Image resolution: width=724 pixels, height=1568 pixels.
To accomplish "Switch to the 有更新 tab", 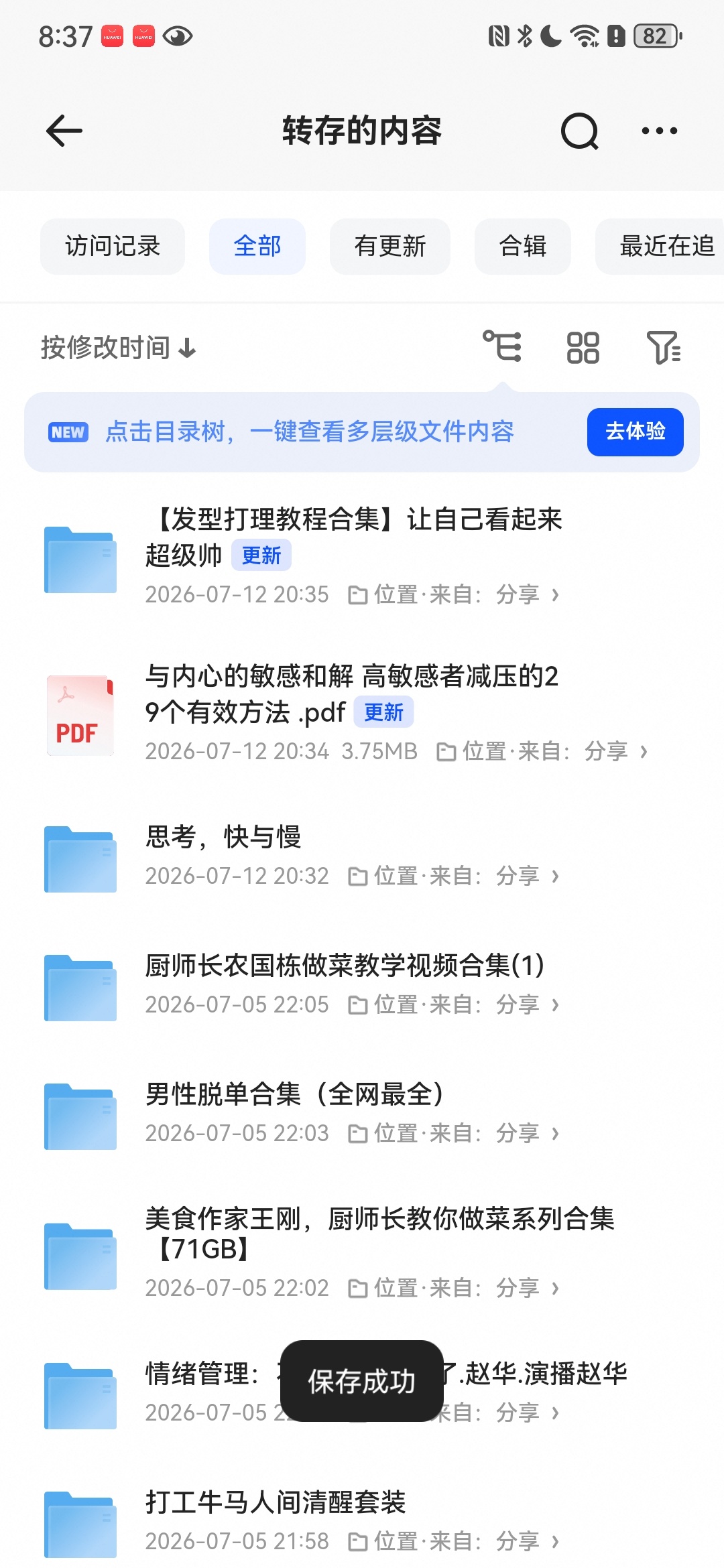I will [390, 247].
